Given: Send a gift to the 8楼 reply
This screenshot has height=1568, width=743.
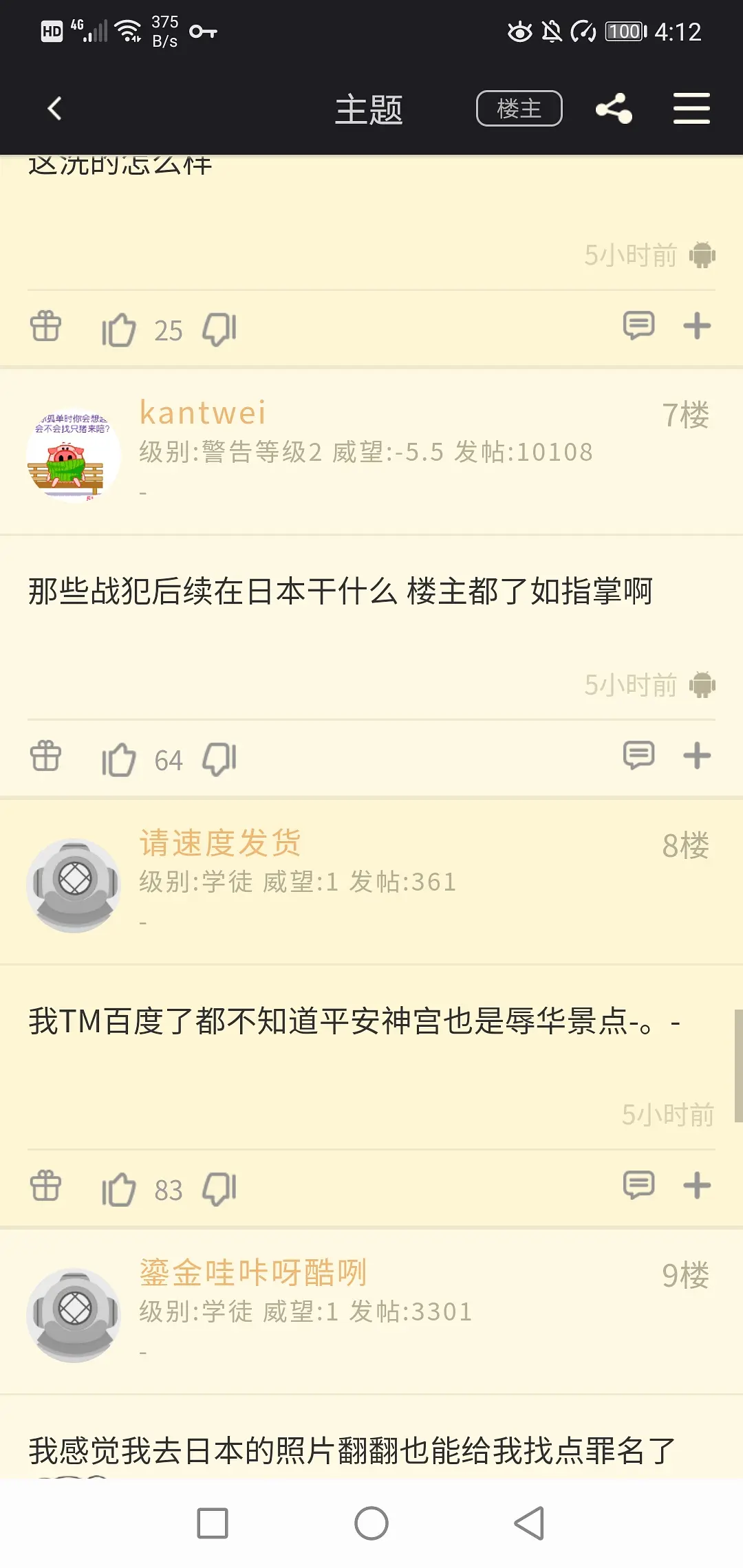Looking at the screenshot, I should point(46,1186).
